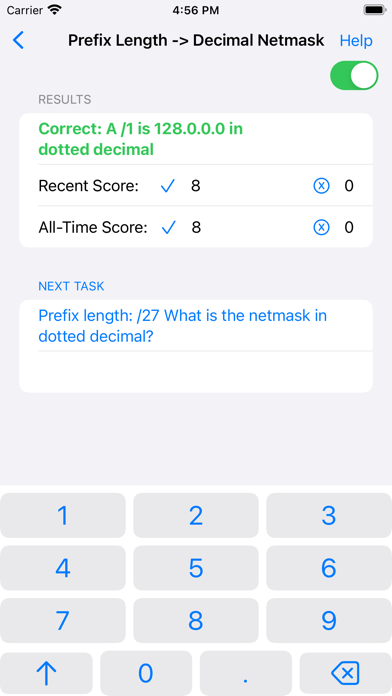392x696 pixels.
Task: Enter digit 3 on the keypad
Action: click(x=329, y=515)
